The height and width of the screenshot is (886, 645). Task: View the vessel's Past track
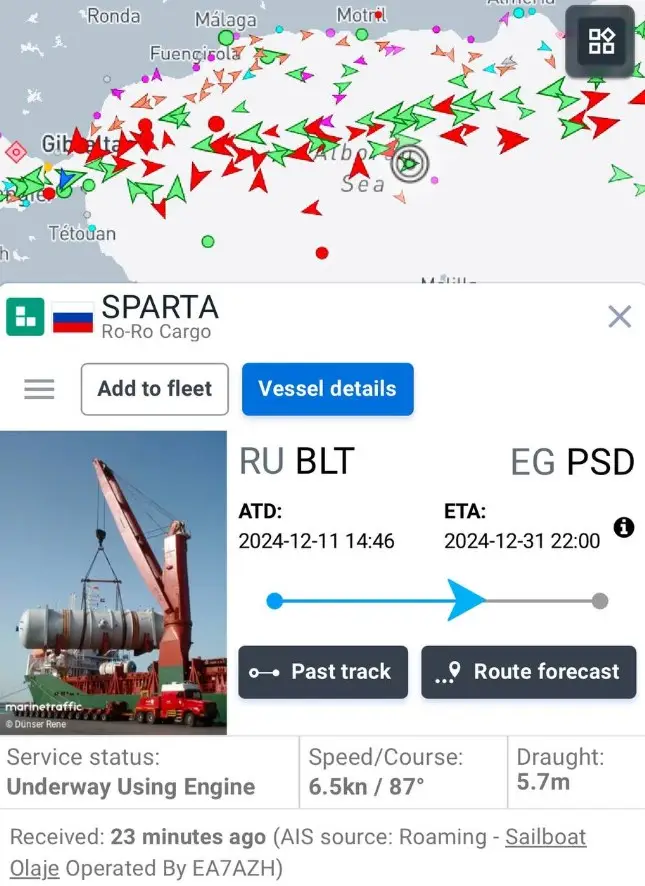pos(322,672)
